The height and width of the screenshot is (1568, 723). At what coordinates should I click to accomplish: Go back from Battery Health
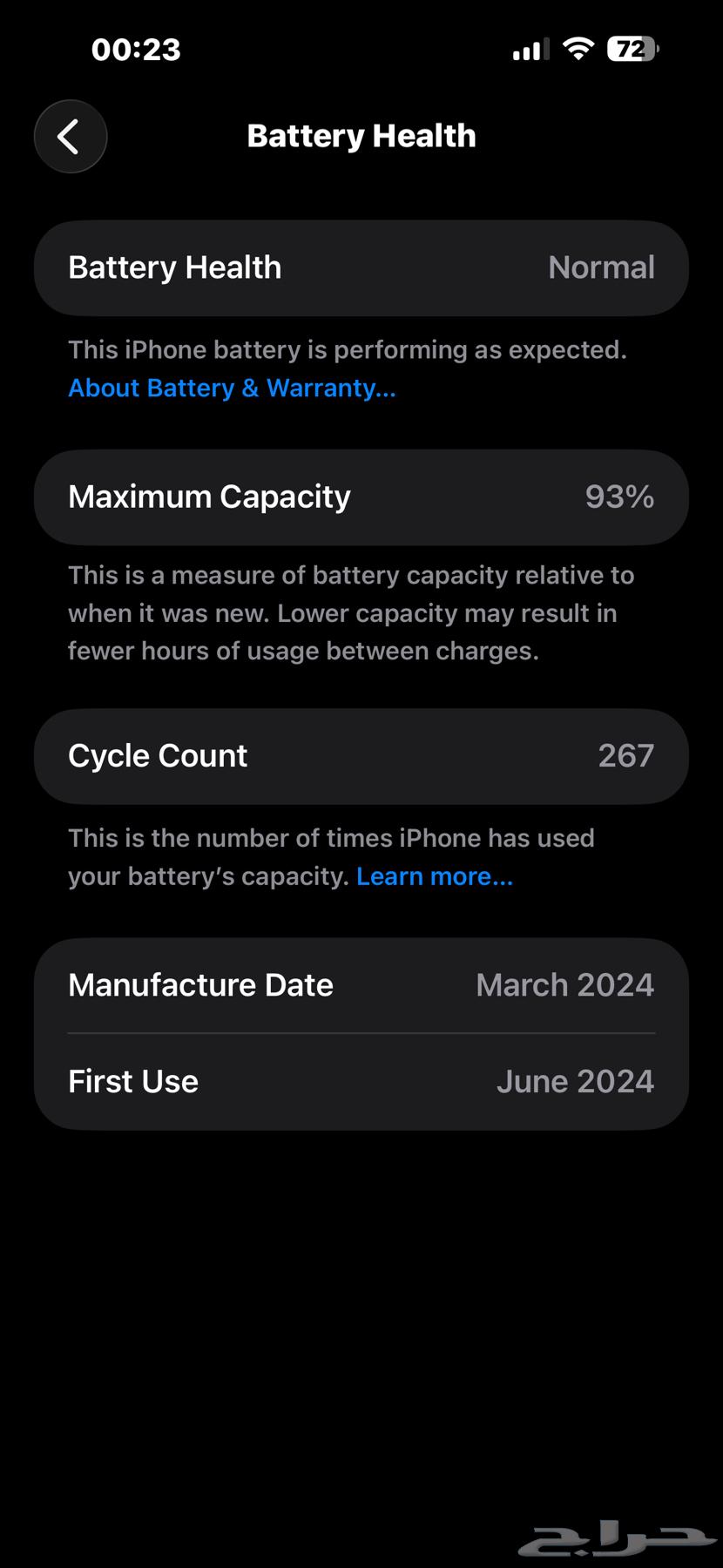(x=71, y=137)
